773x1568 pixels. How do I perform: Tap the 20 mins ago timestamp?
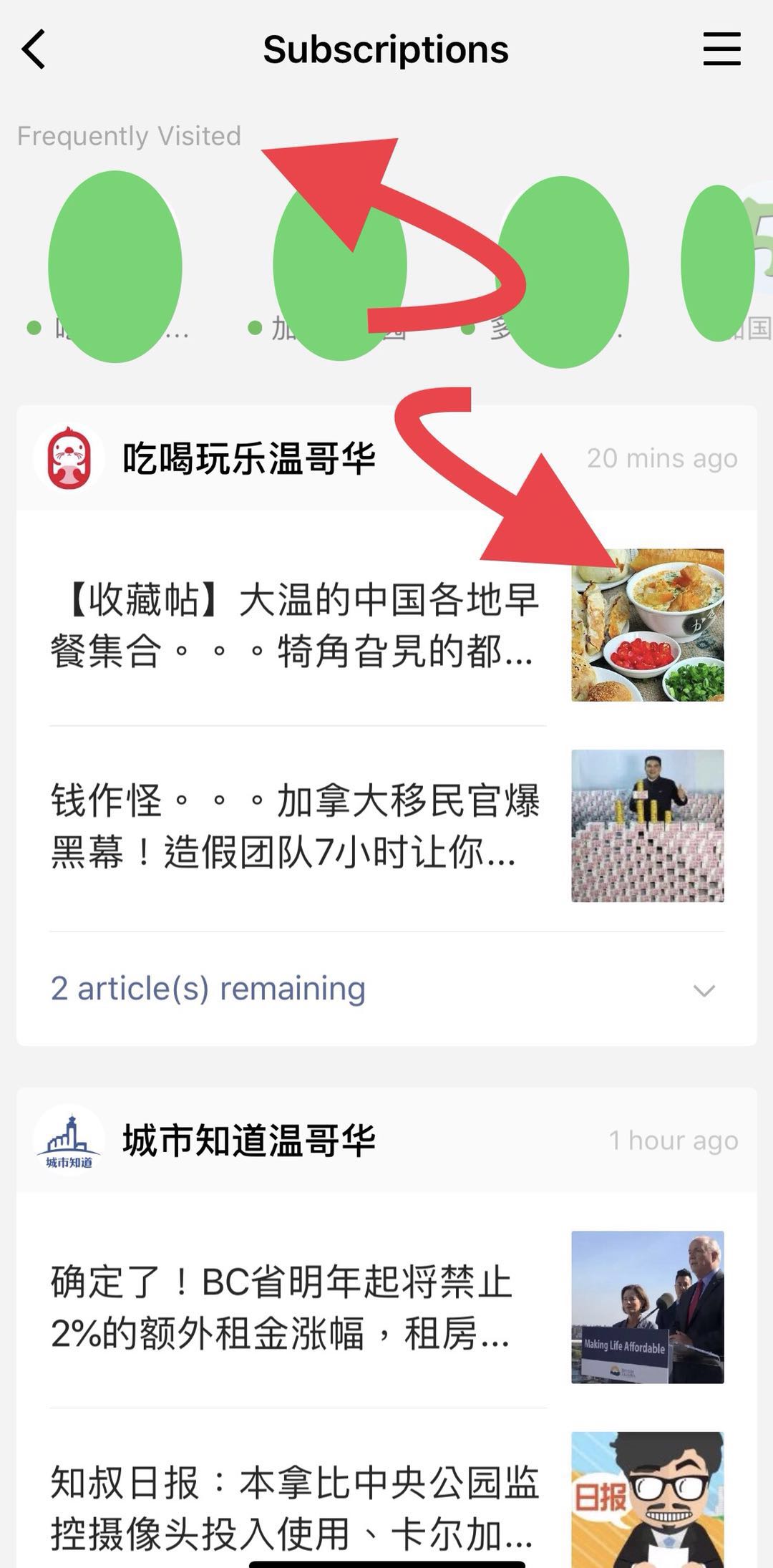point(662,458)
